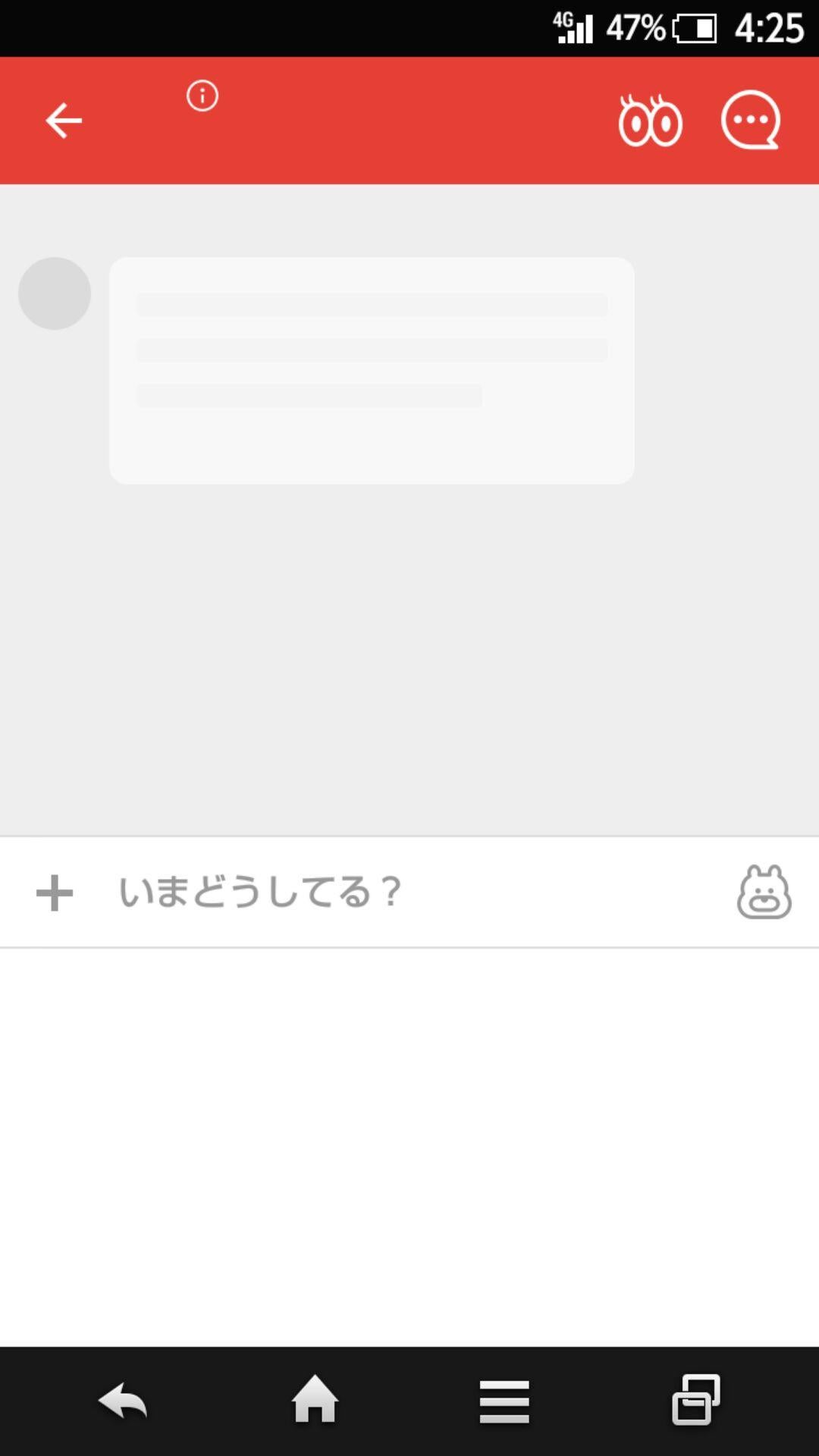Open the comment speech bubble icon

pyautogui.click(x=751, y=120)
